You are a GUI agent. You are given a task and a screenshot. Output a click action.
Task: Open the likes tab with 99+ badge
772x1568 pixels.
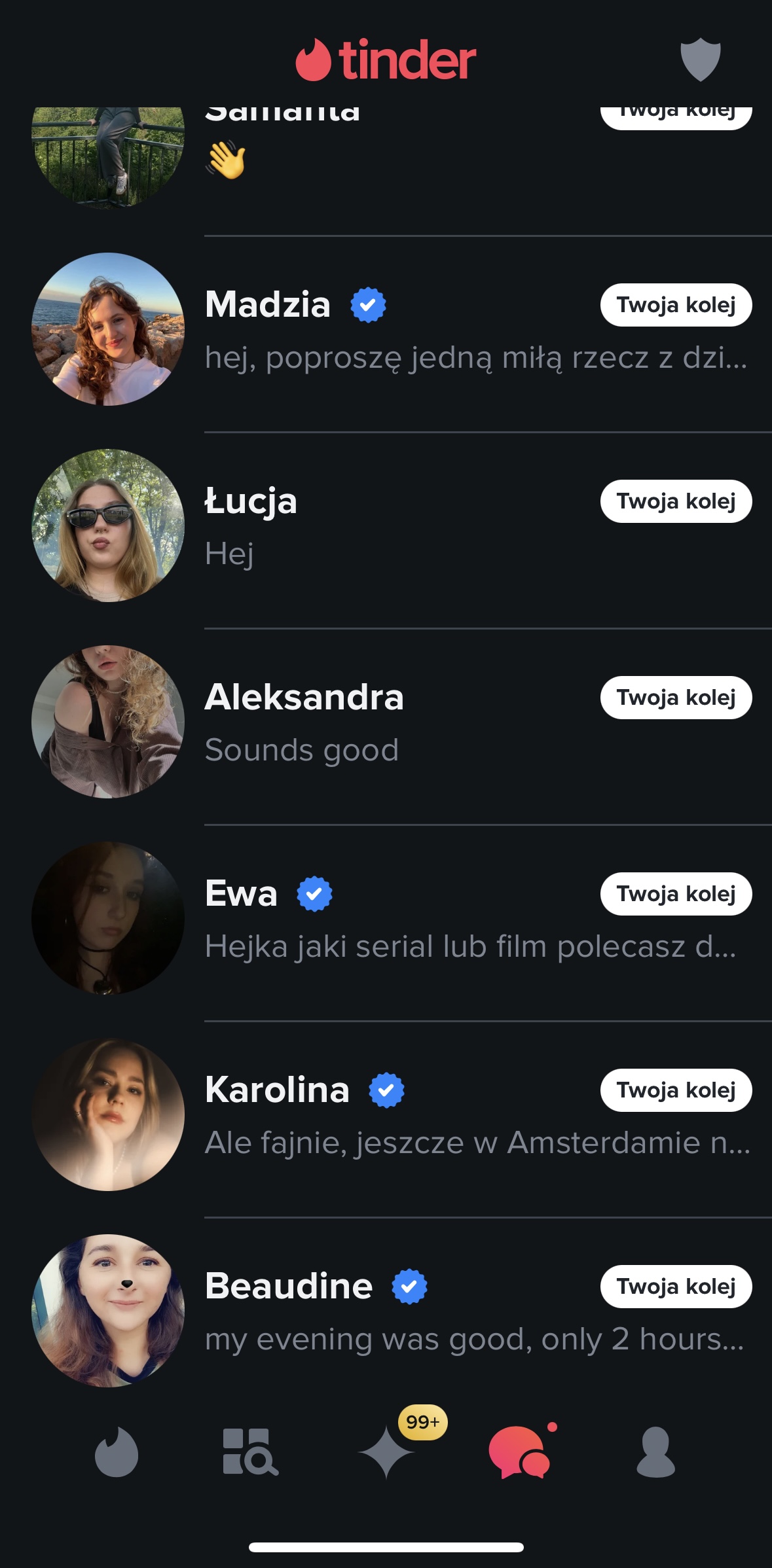(x=386, y=1452)
